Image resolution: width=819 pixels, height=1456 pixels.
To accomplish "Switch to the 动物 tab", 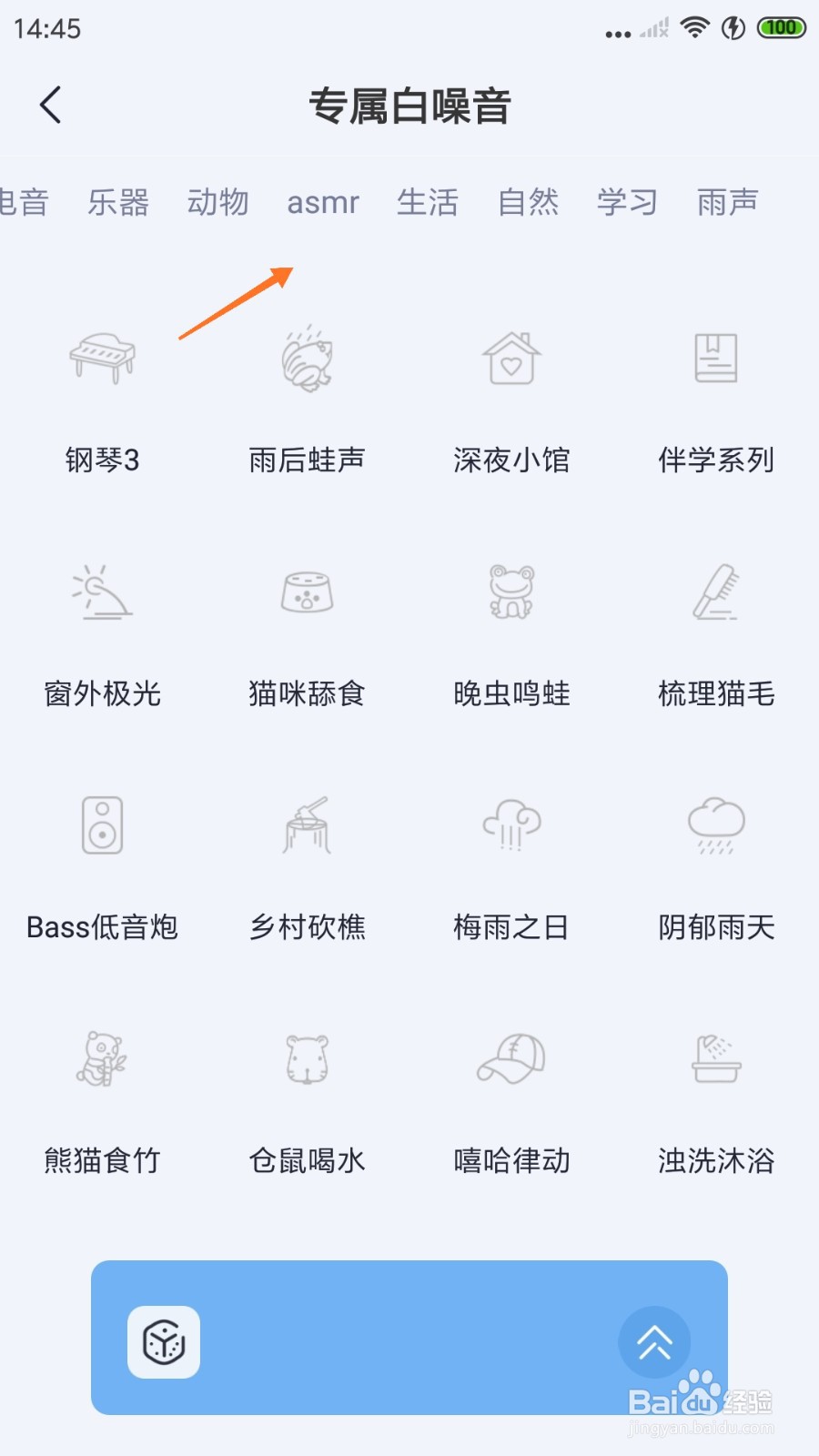I will [218, 202].
